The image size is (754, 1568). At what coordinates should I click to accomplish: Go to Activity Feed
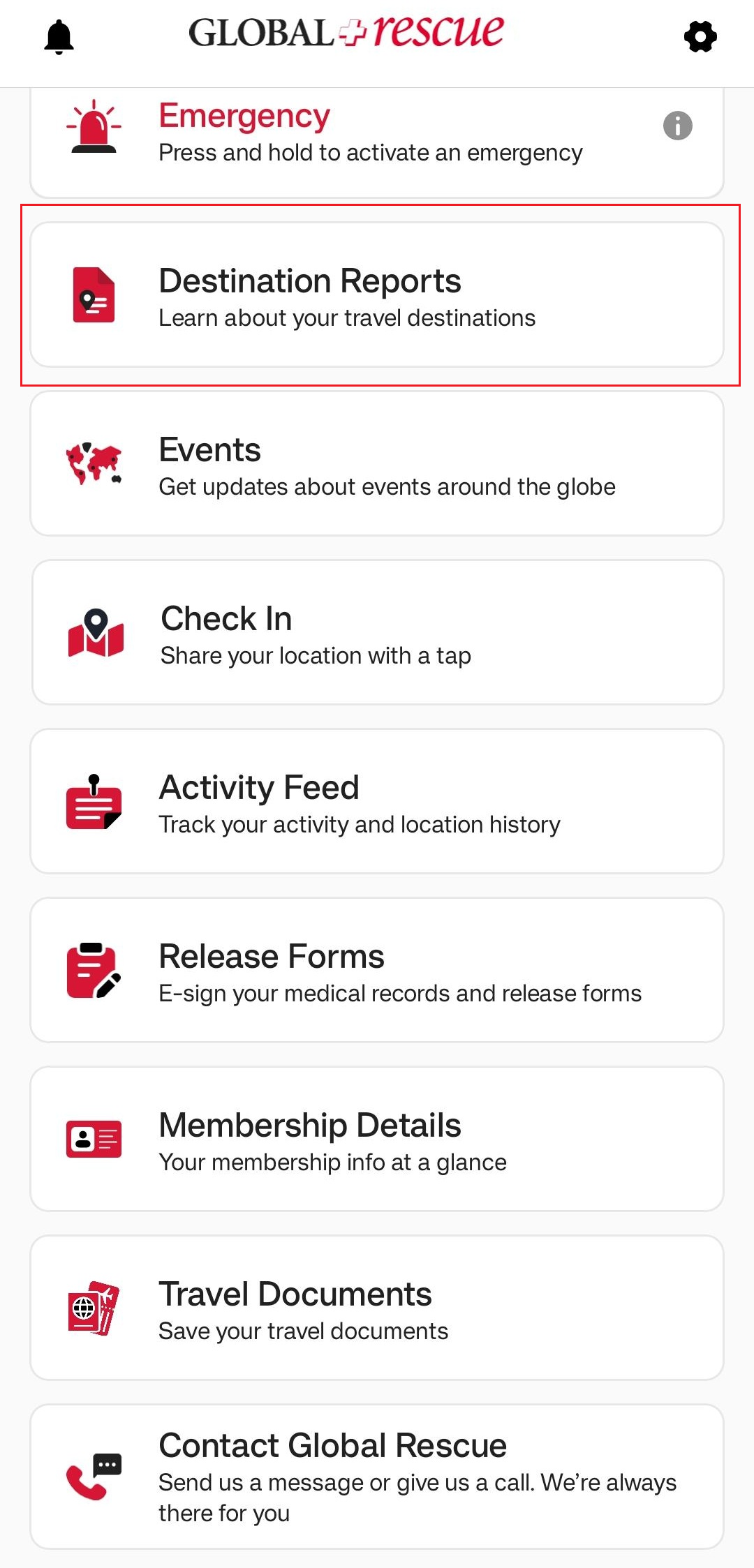click(x=377, y=802)
